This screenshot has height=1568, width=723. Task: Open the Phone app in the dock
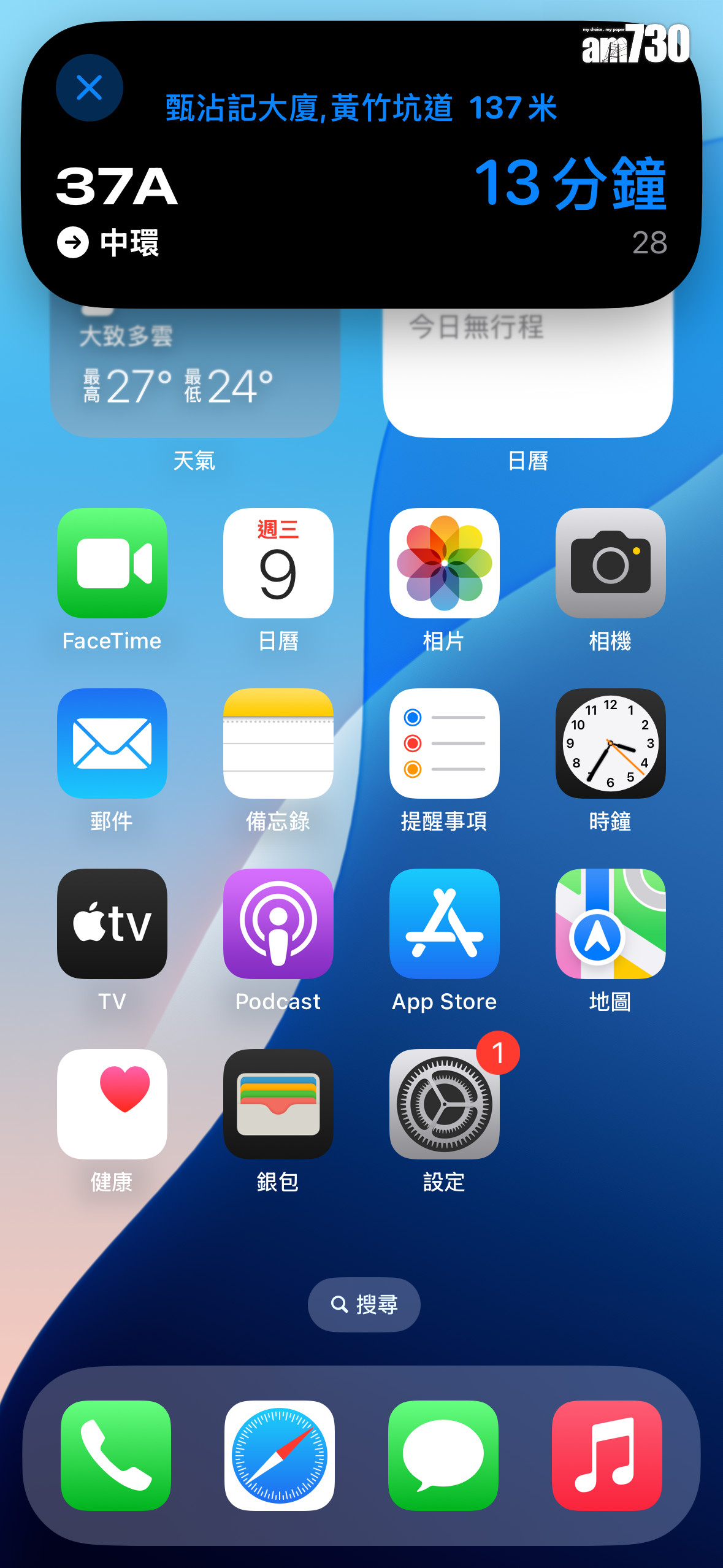(116, 1455)
